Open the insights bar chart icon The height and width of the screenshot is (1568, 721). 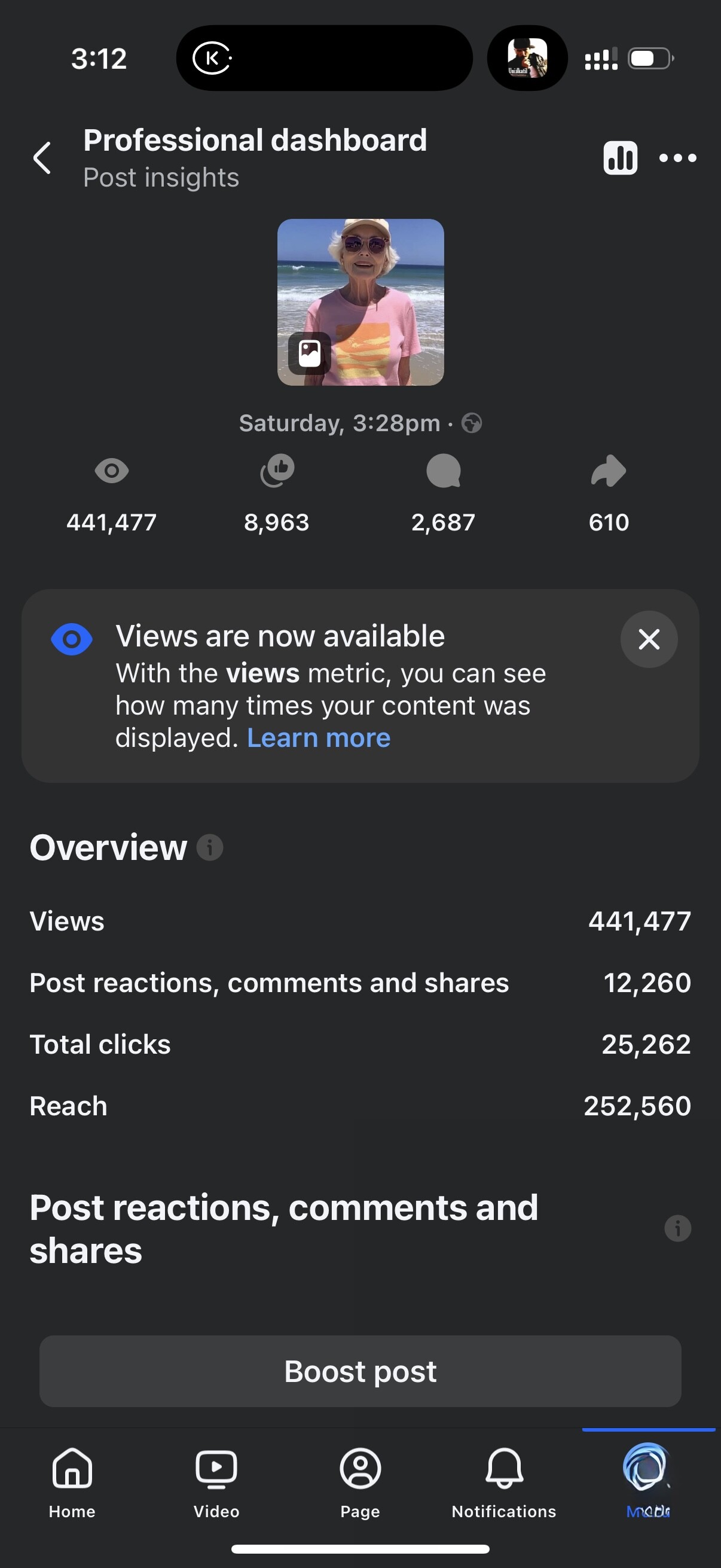coord(620,158)
